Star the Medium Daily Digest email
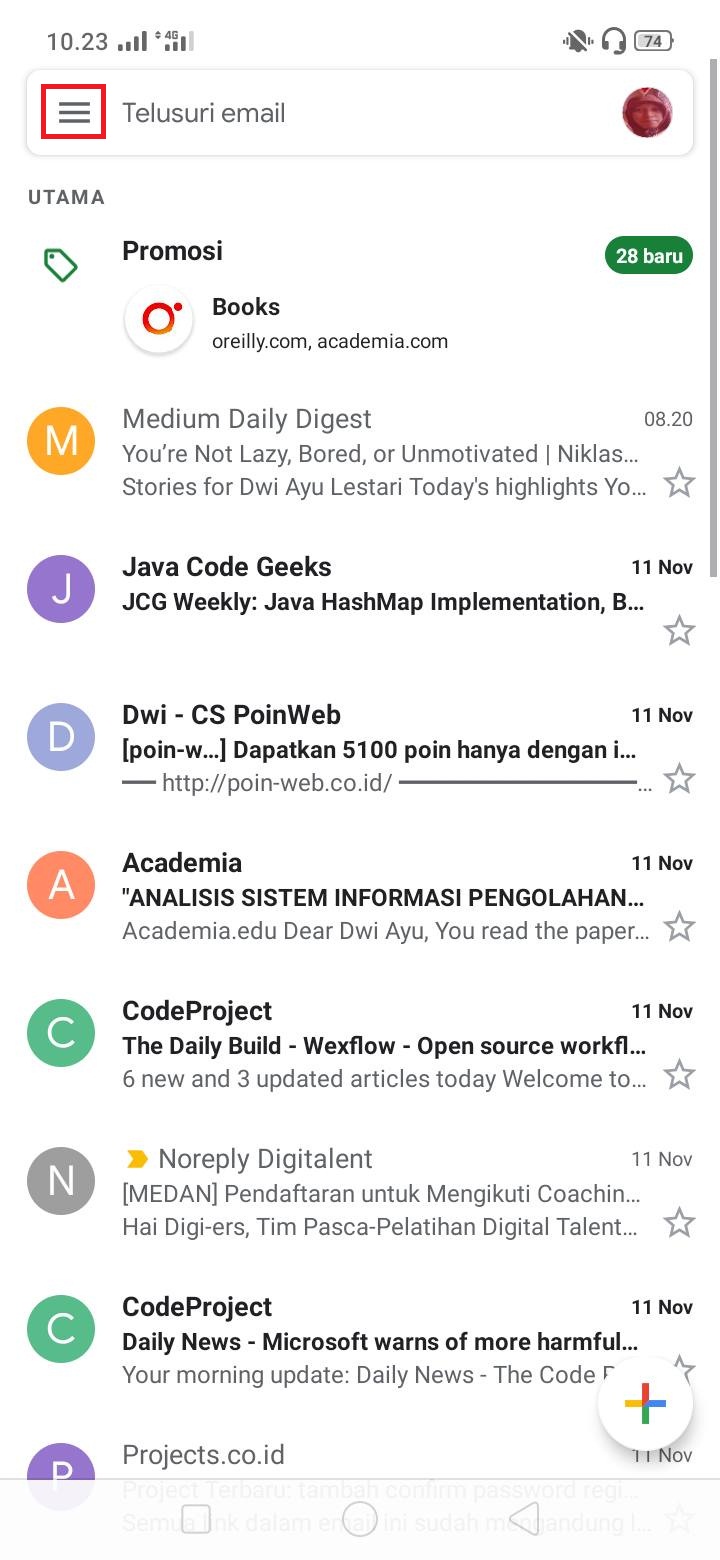This screenshot has width=720, height=1560. [680, 483]
